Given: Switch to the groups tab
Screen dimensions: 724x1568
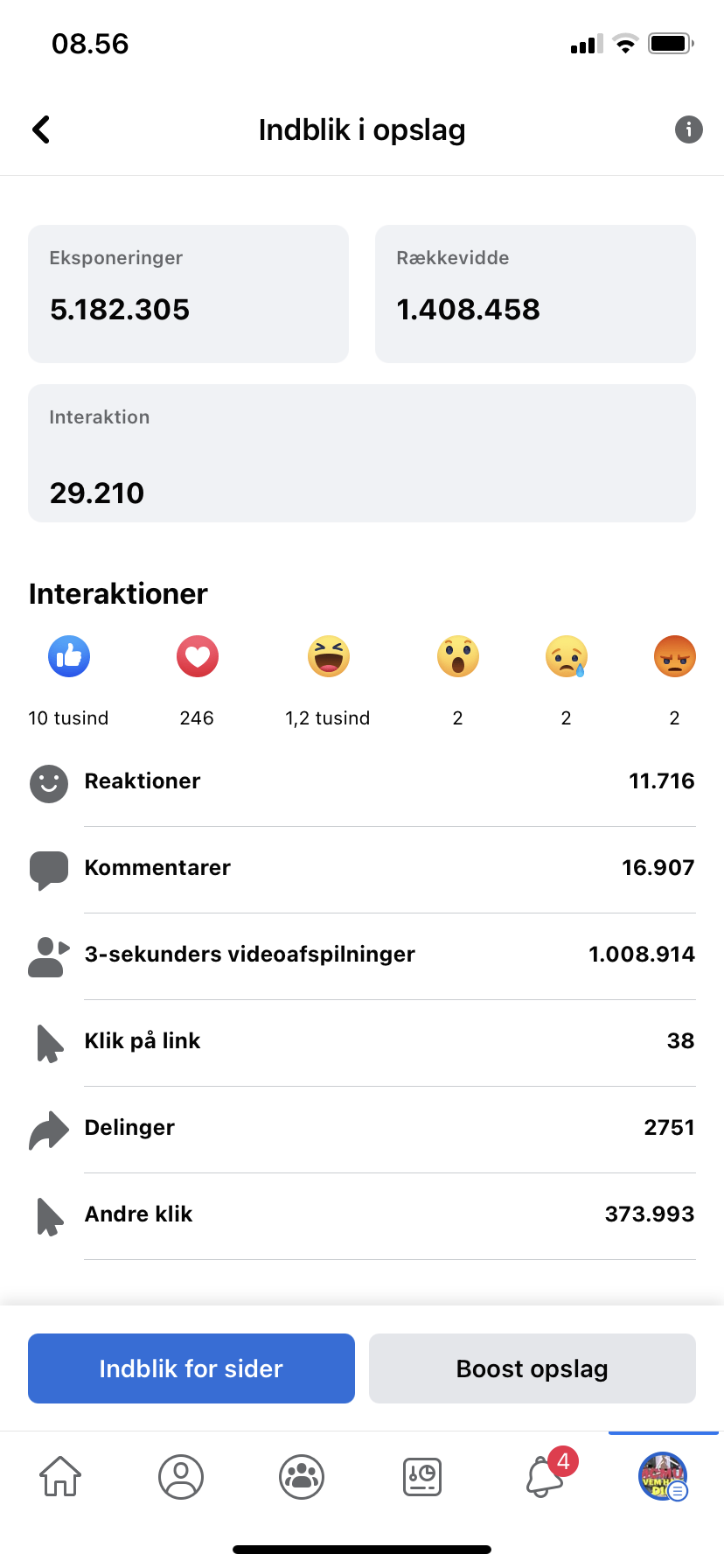Looking at the screenshot, I should [x=302, y=1477].
